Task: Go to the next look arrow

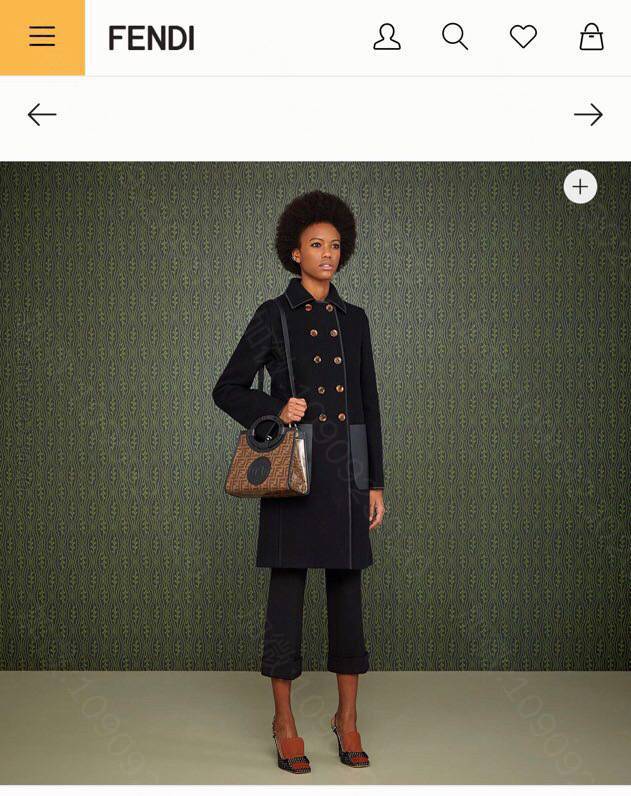Action: click(588, 115)
